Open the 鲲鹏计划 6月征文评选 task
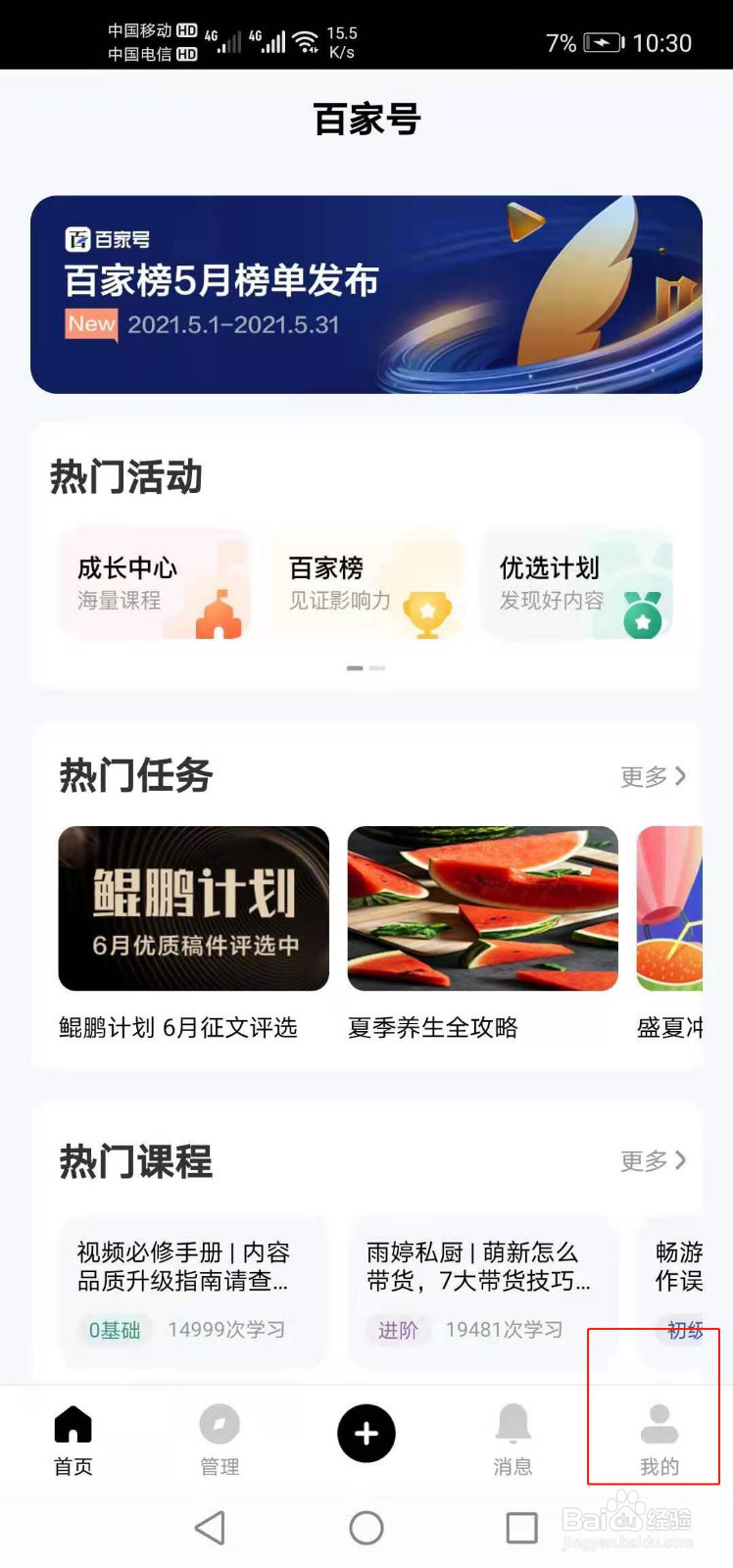The height and width of the screenshot is (1568, 733). pos(193,908)
